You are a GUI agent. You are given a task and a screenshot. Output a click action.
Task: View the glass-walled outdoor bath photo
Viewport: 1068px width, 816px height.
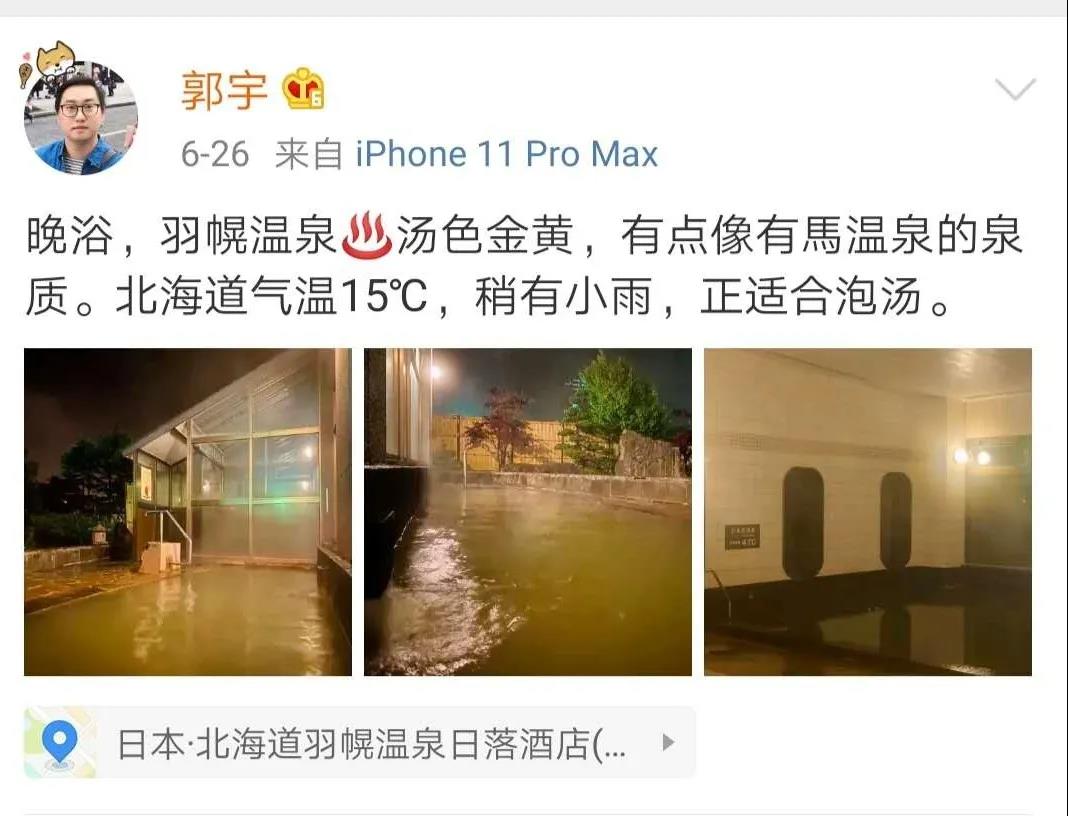188,511
